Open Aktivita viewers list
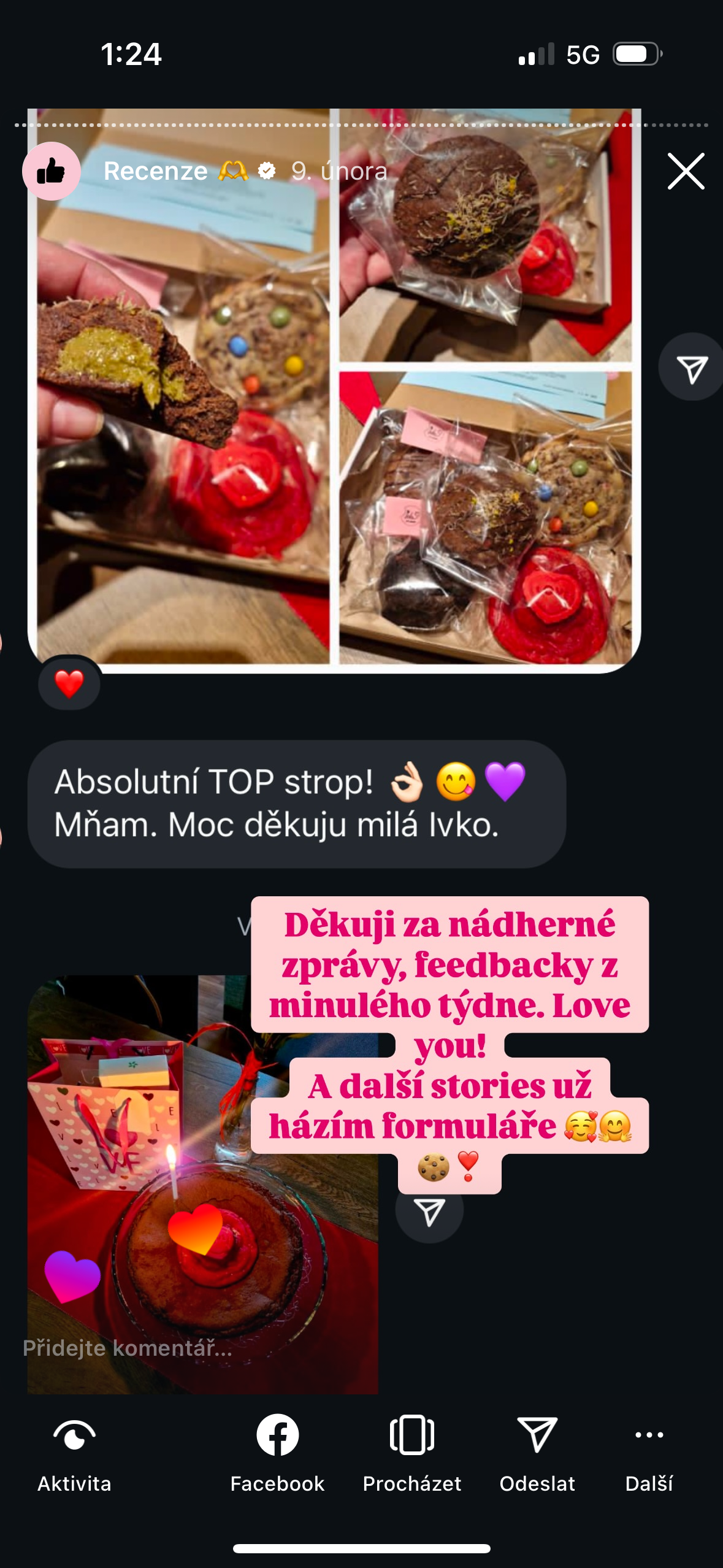723x1568 pixels. click(x=74, y=1453)
